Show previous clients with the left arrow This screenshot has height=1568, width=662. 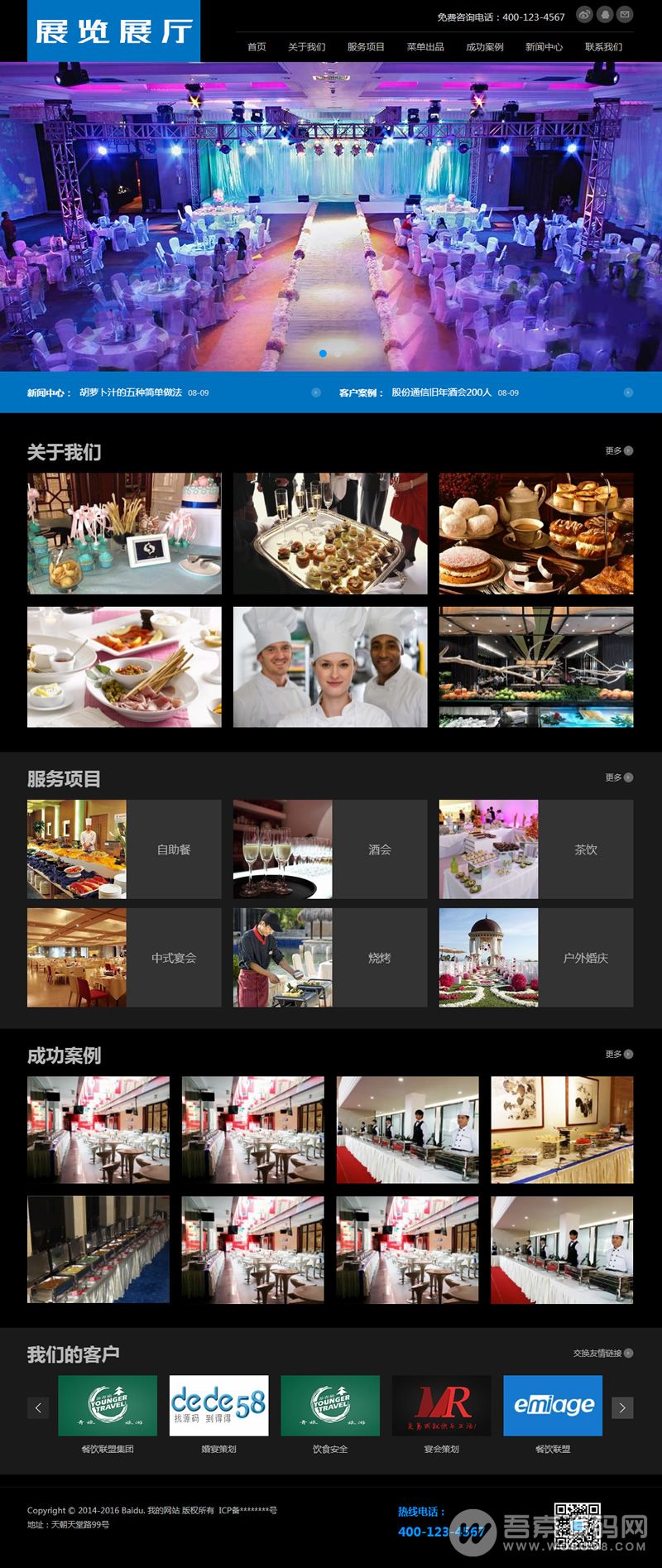[38, 1407]
